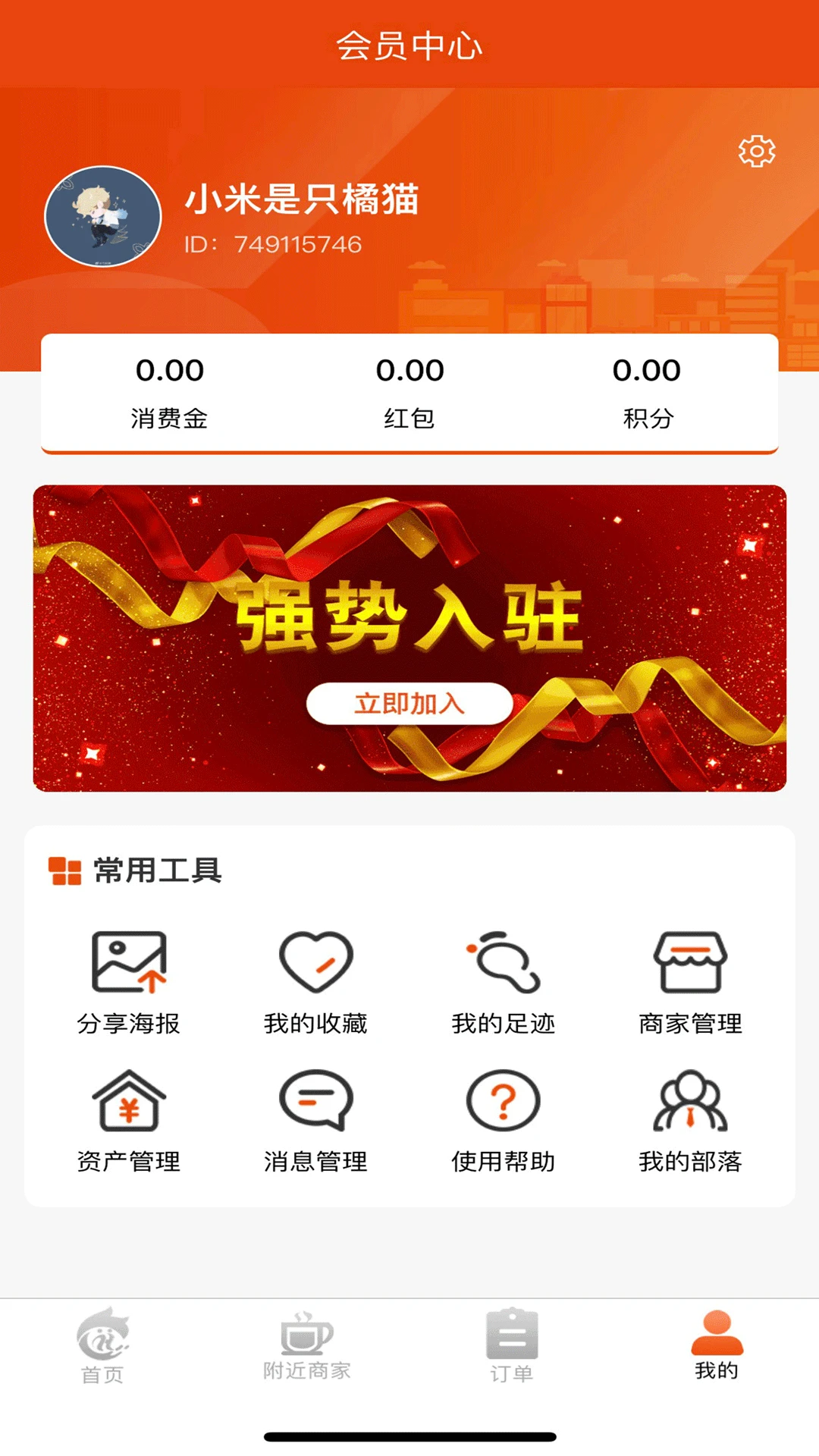Tap the 红包 balance counter
819x1456 pixels.
click(409, 387)
